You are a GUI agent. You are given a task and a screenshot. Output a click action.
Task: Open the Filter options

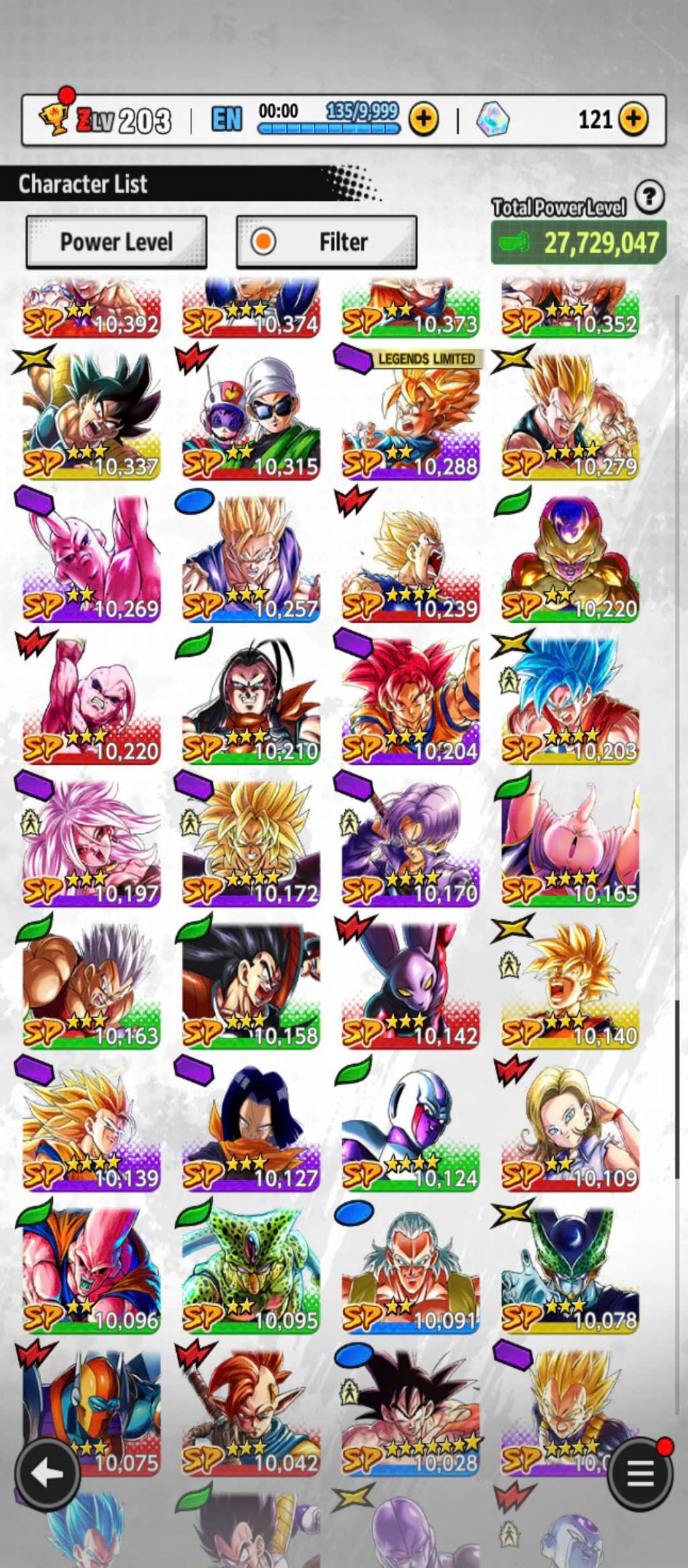pyautogui.click(x=327, y=242)
